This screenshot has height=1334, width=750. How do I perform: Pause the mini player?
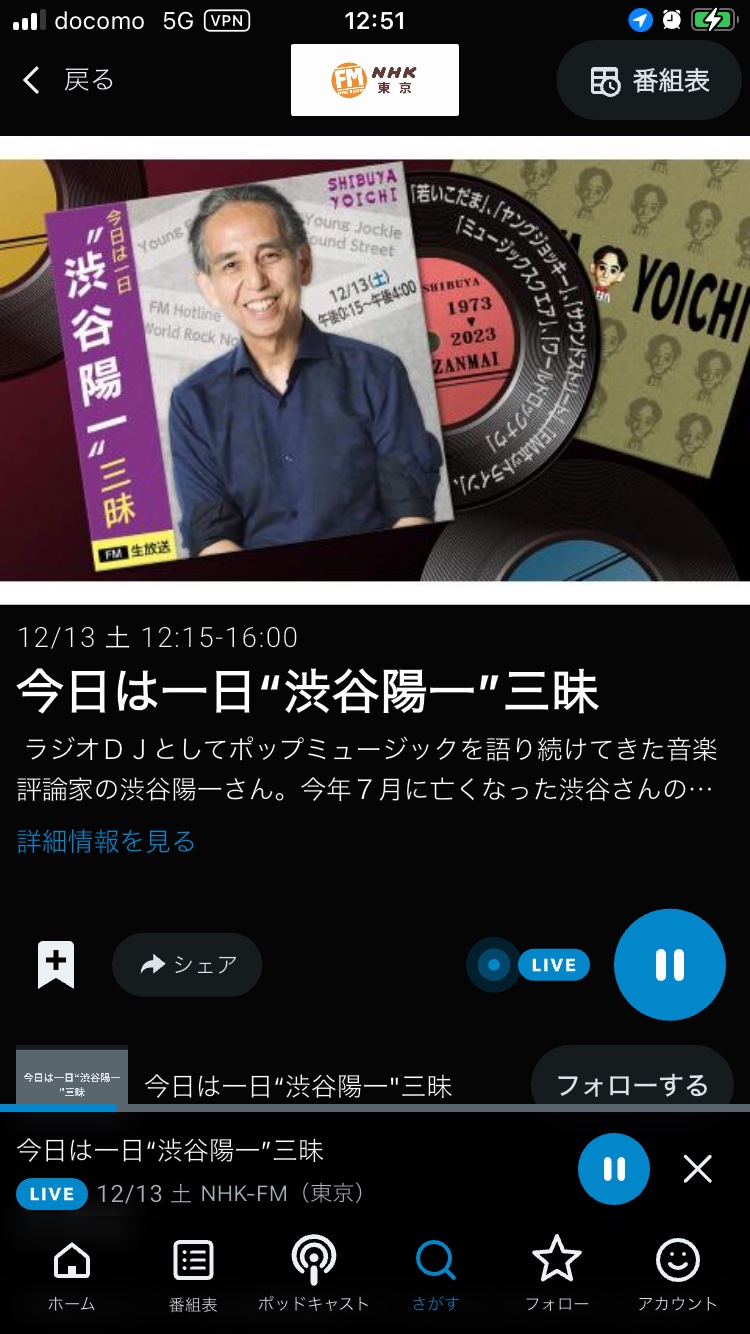614,1169
